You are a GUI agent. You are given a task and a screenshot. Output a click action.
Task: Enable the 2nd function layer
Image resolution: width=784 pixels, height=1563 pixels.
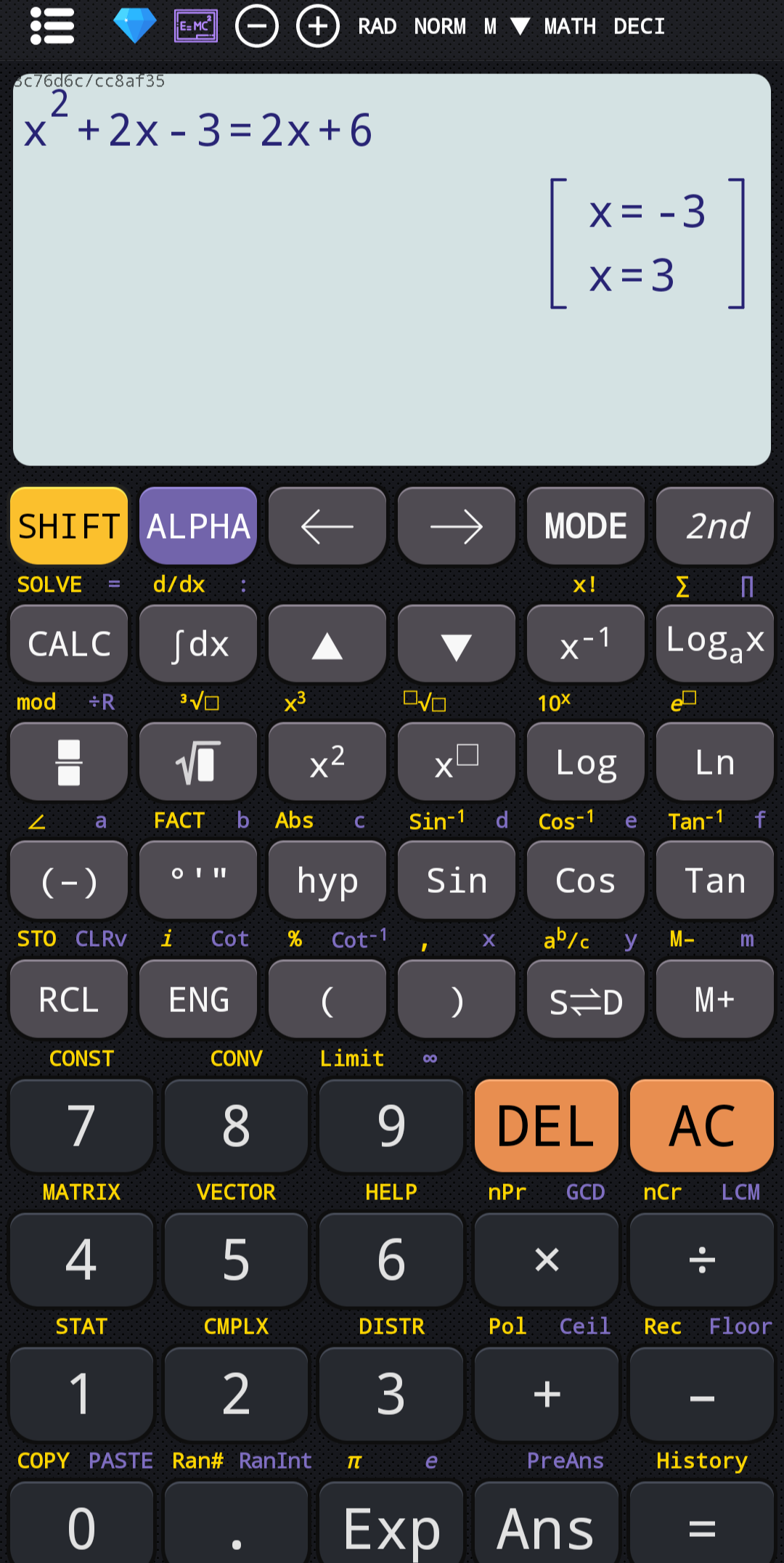pos(714,525)
